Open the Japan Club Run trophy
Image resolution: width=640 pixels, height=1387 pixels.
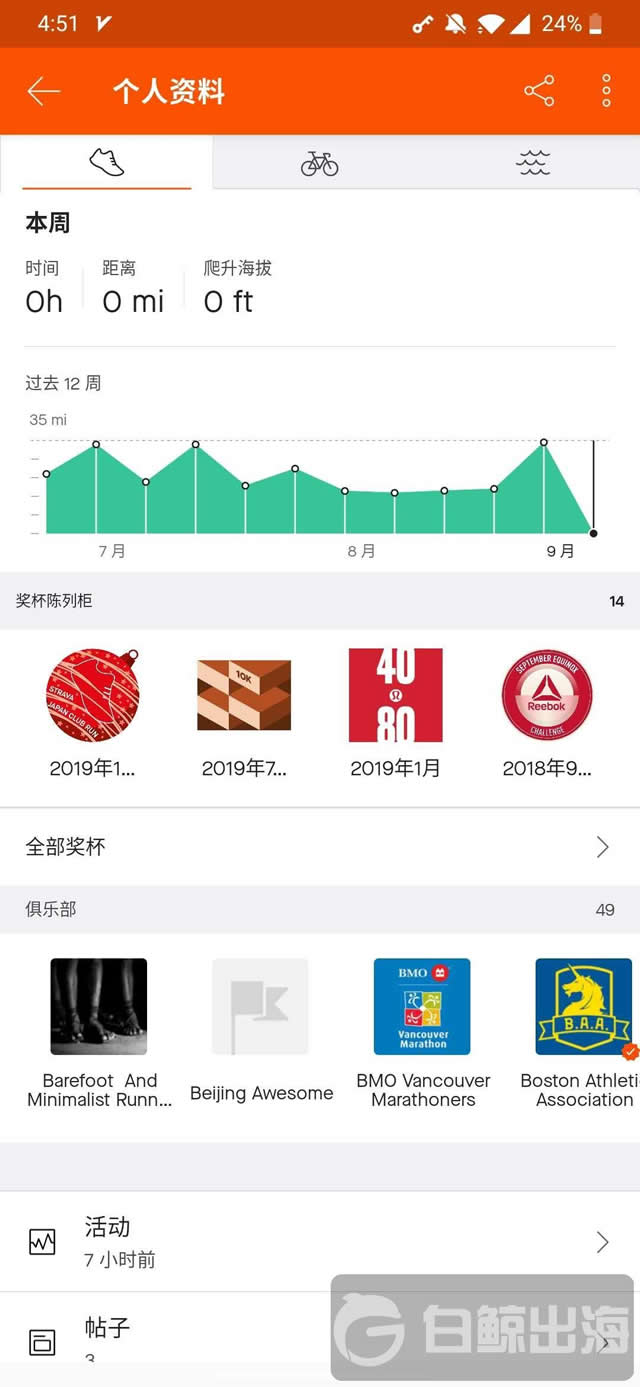pos(92,696)
